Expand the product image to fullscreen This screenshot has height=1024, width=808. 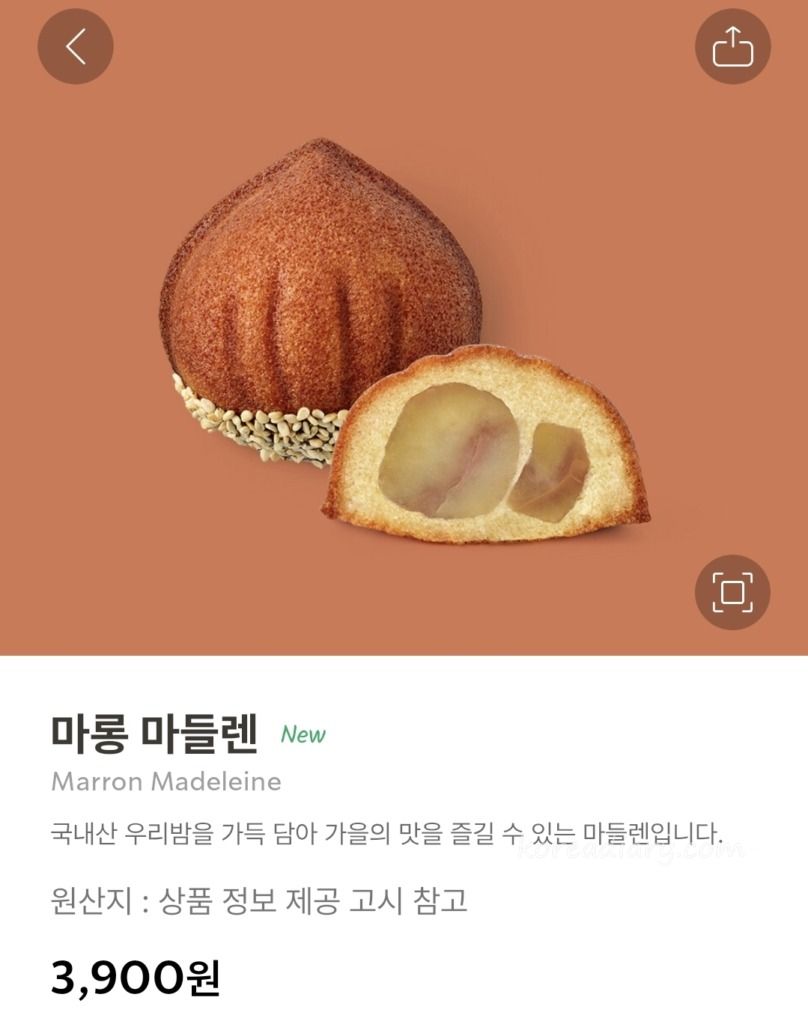(732, 593)
